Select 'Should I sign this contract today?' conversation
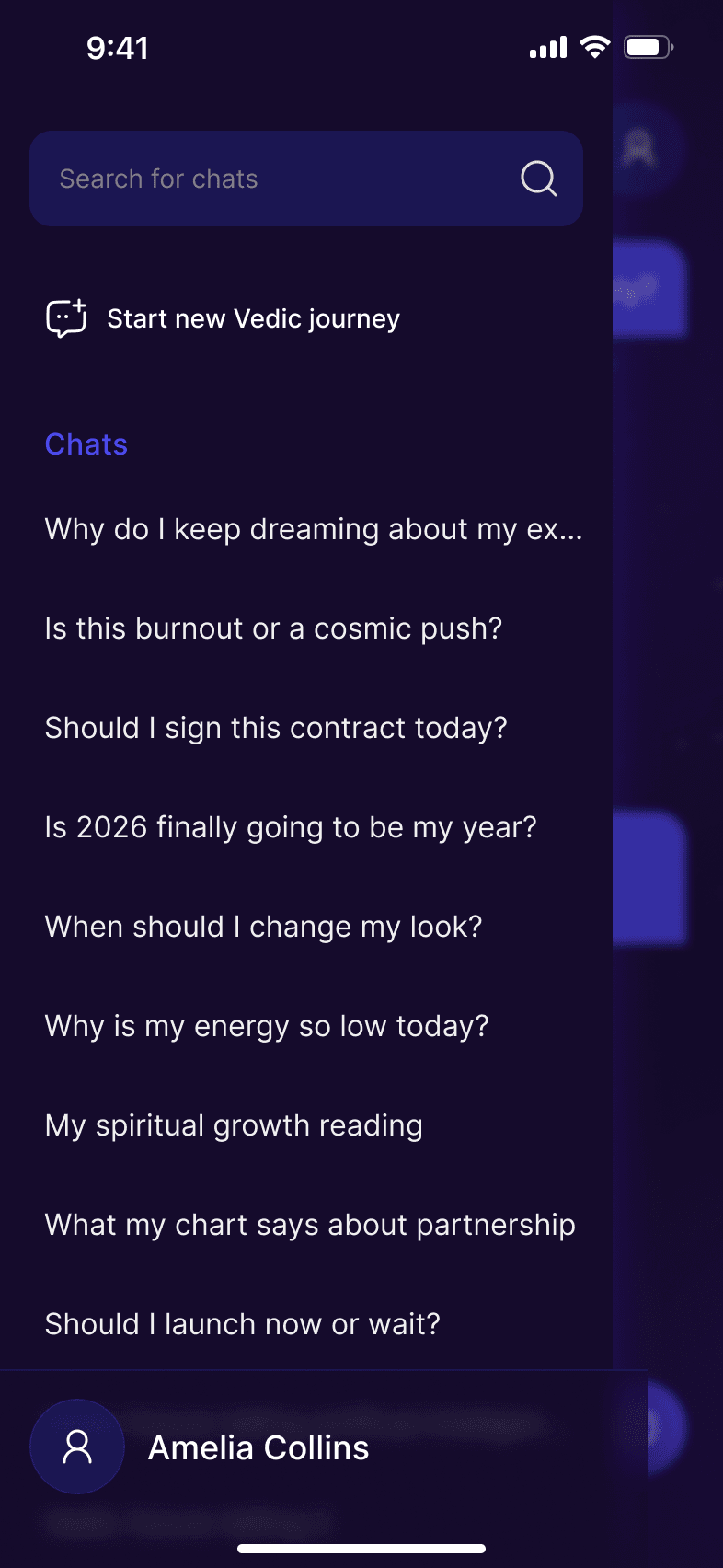Screen dimensions: 723x1568 [275, 728]
